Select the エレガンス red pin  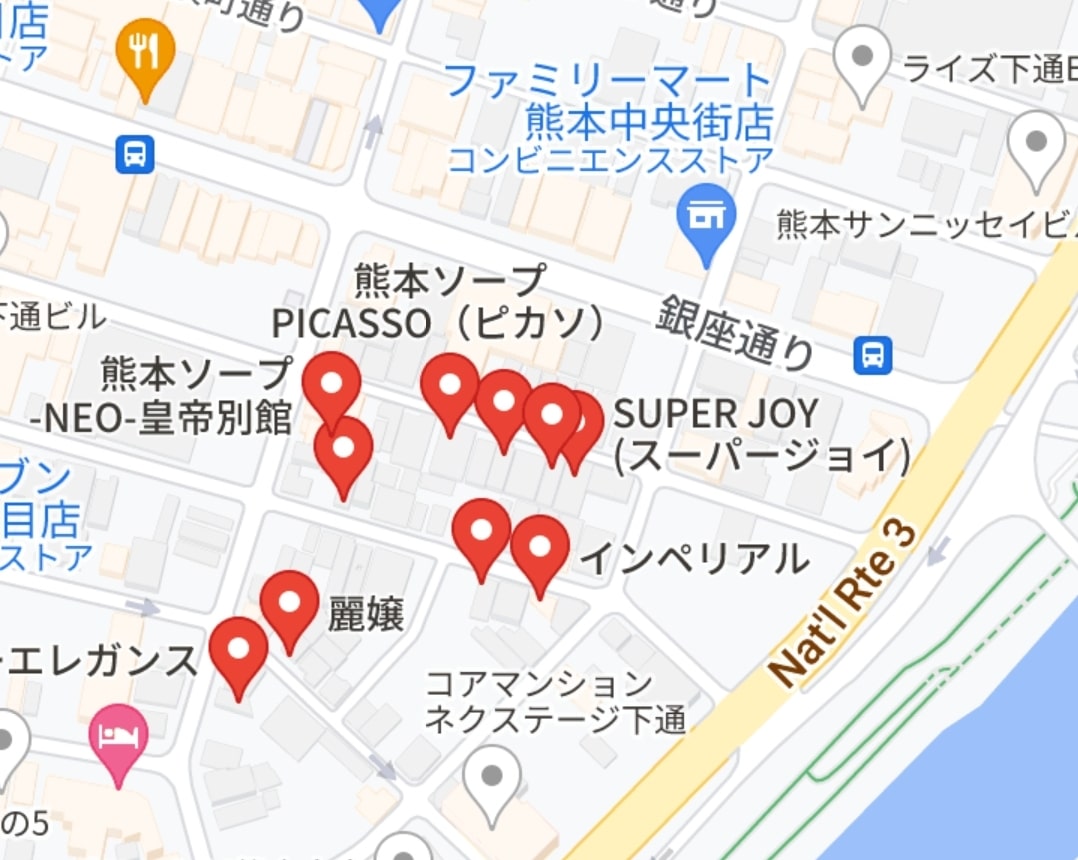point(239,650)
